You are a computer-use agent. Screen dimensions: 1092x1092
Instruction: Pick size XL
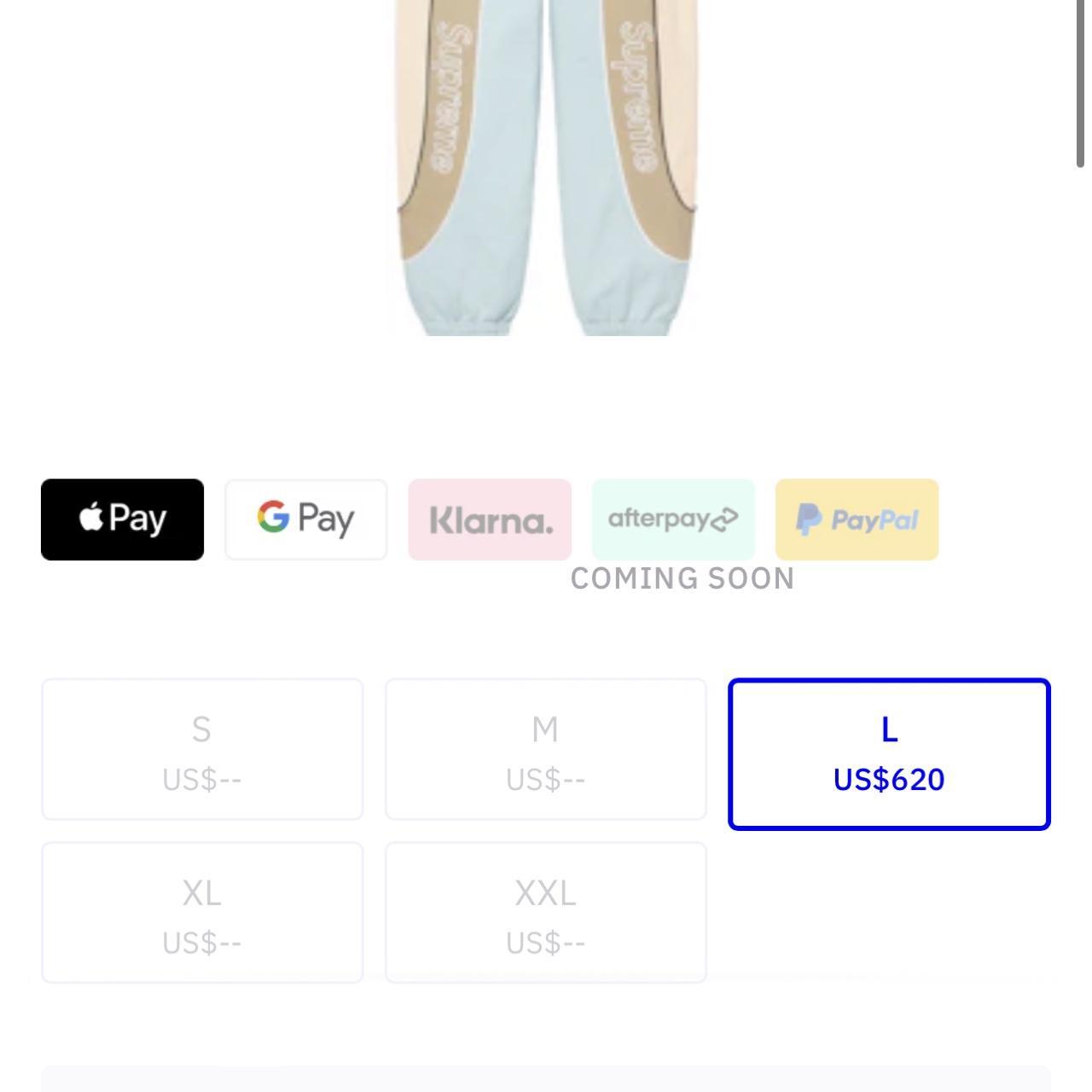click(202, 913)
